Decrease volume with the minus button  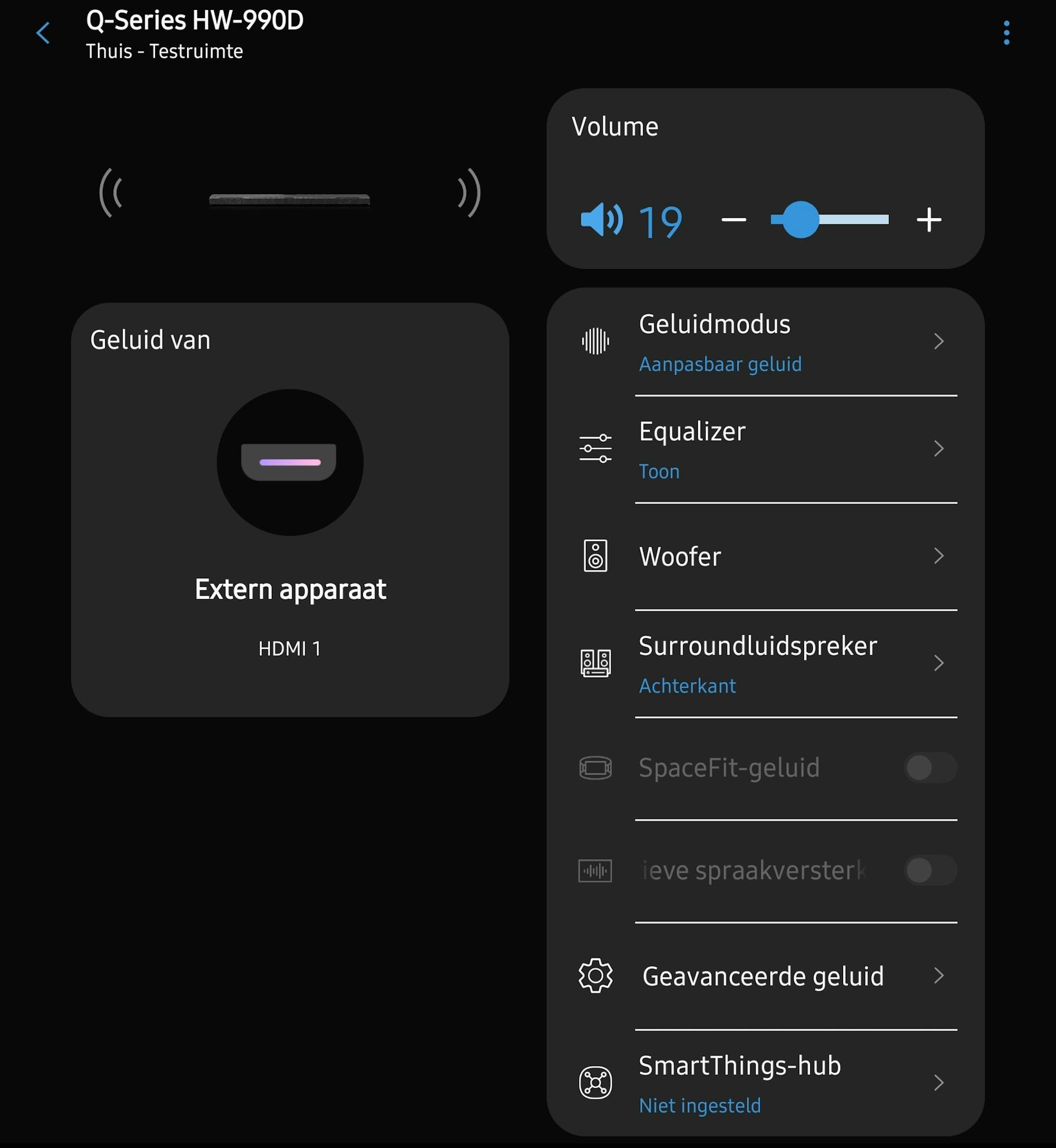(x=734, y=220)
